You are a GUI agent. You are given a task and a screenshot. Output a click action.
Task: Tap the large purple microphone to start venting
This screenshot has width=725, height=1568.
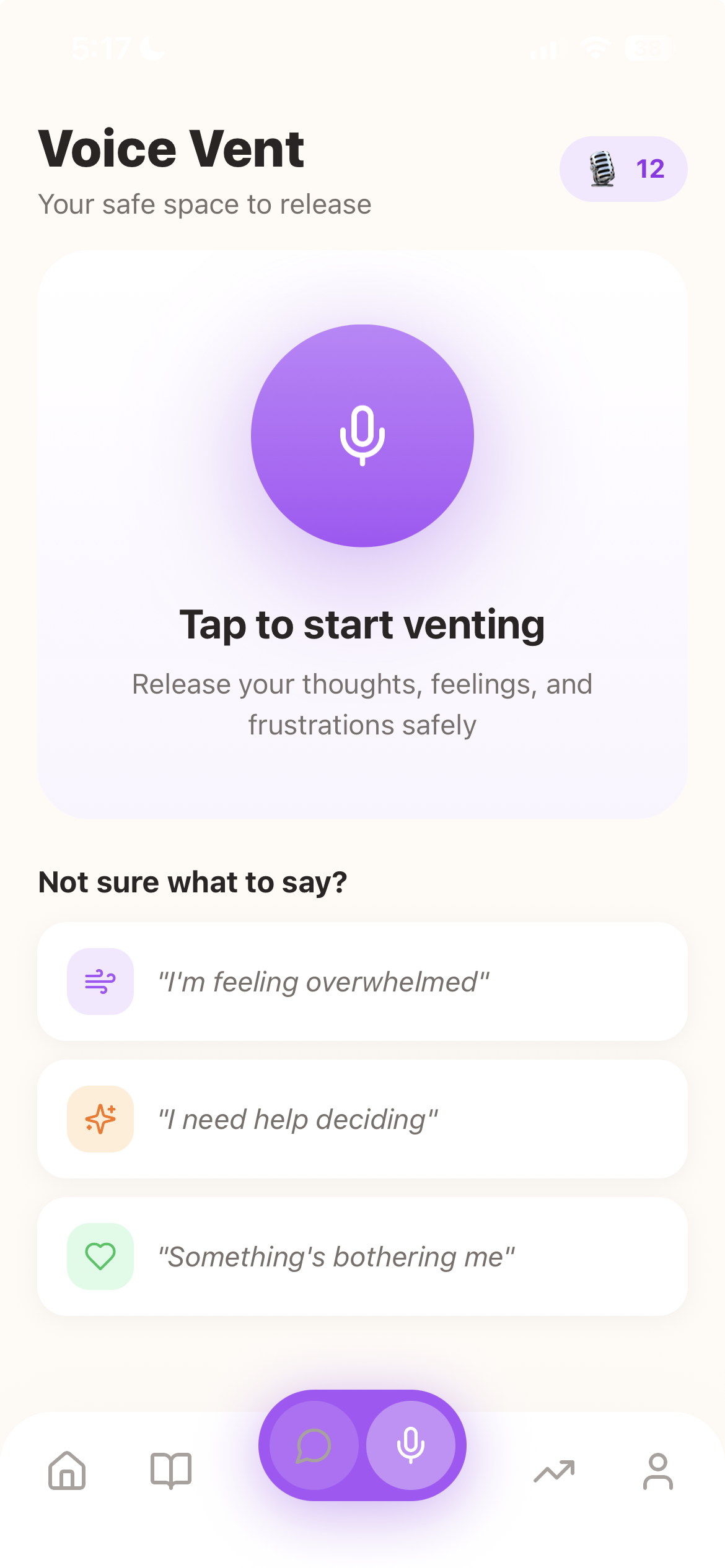(362, 436)
